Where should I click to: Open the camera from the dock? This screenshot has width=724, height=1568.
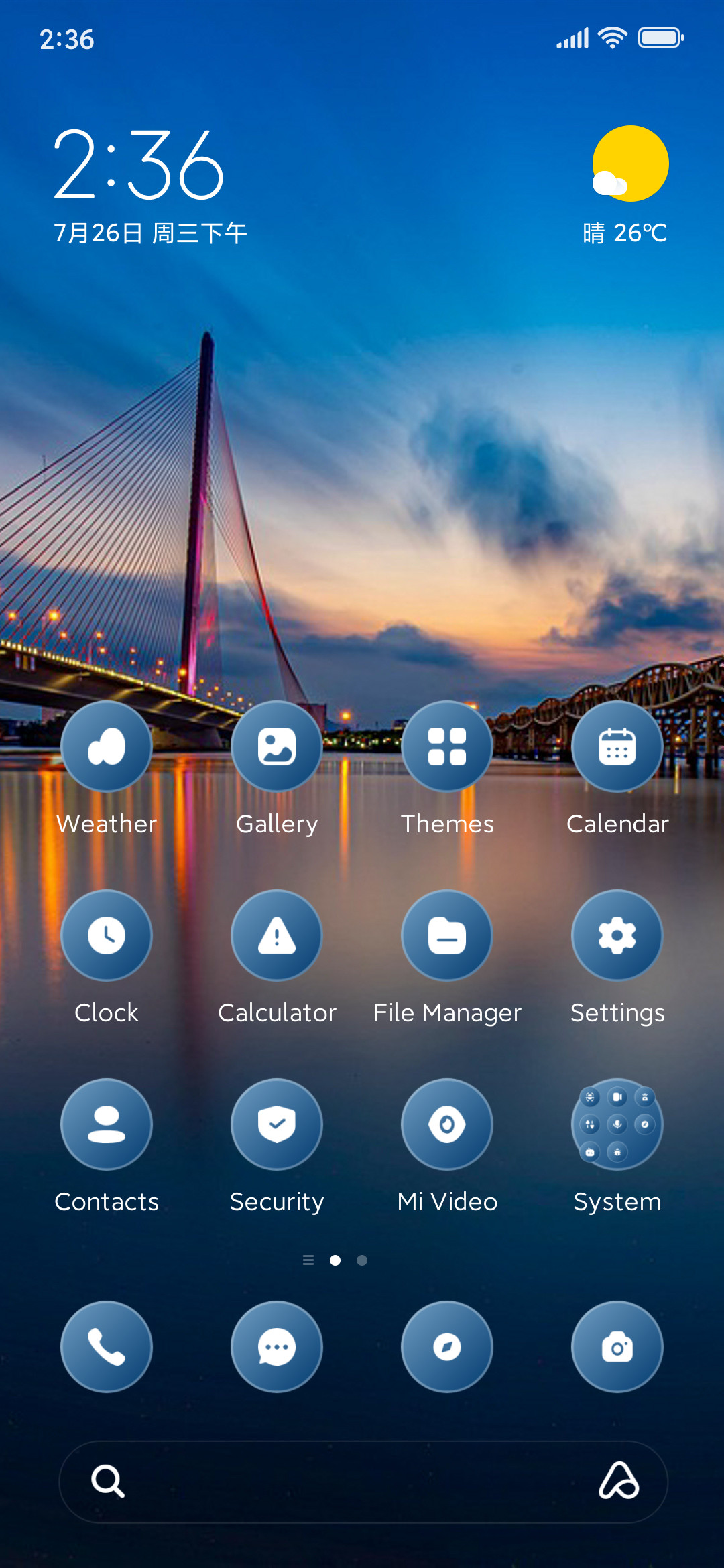(x=617, y=1347)
